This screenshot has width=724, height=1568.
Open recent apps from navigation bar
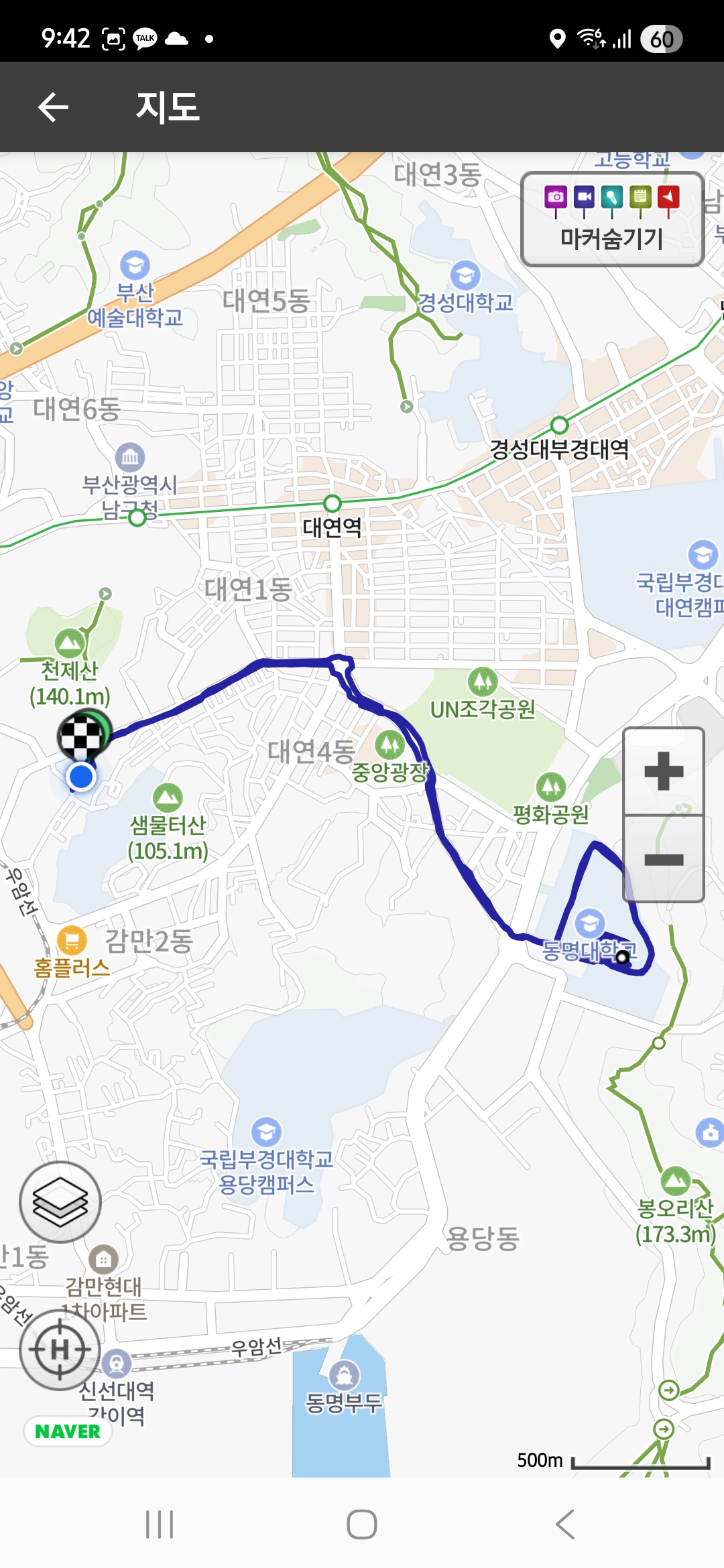coord(160,1524)
